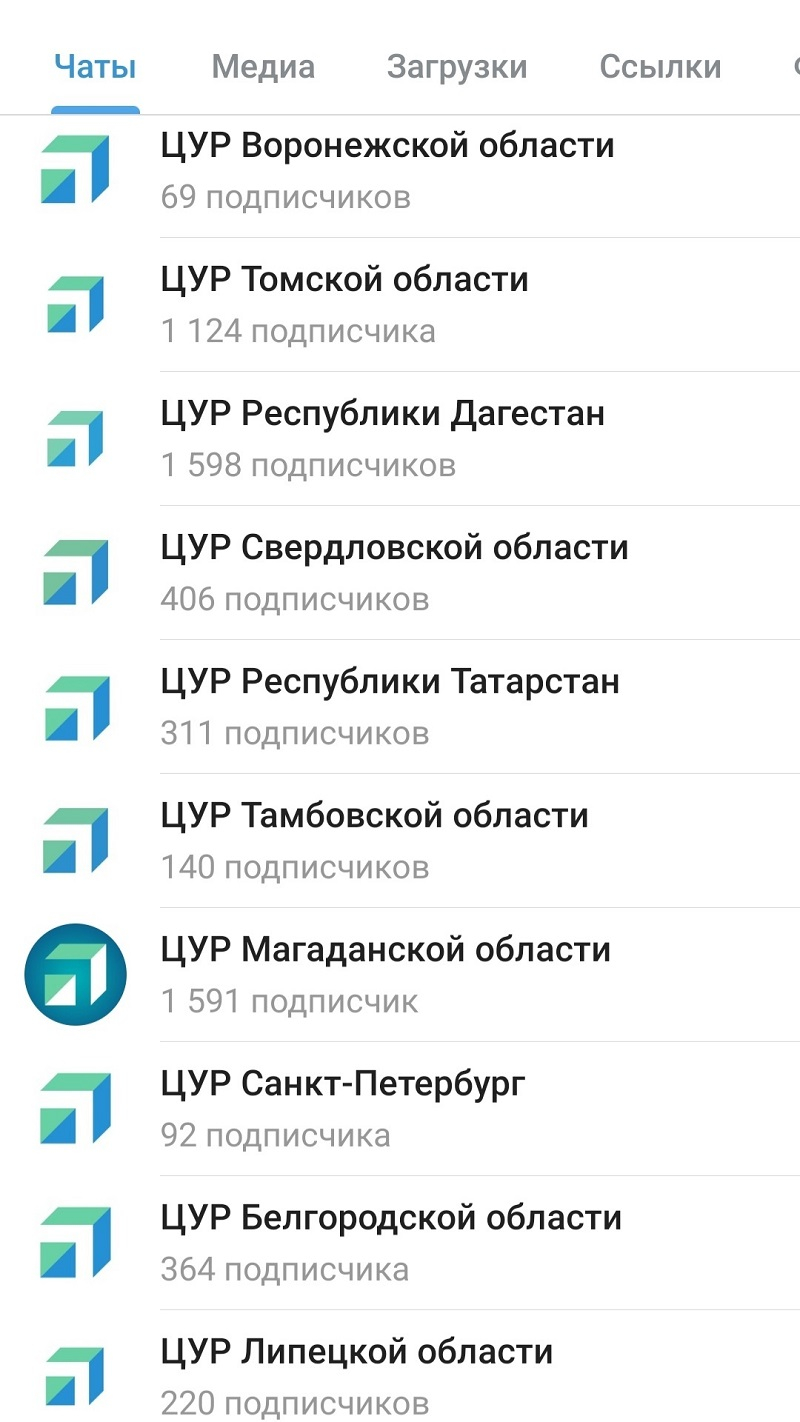Open ЦУР Магаданской области channel
The height and width of the screenshot is (1422, 800).
coord(400,975)
